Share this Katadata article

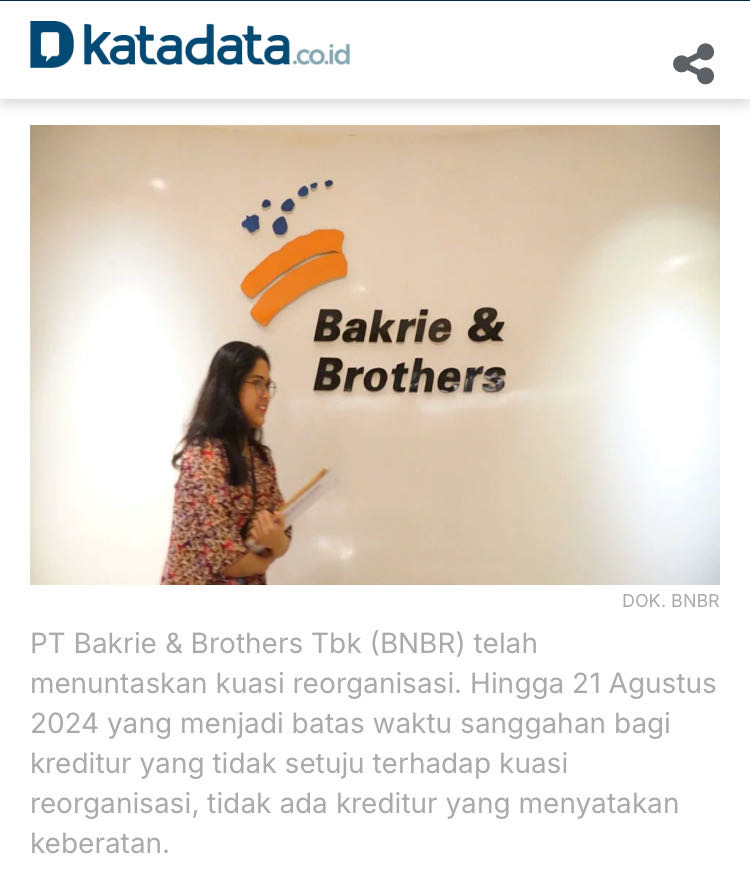coord(693,64)
